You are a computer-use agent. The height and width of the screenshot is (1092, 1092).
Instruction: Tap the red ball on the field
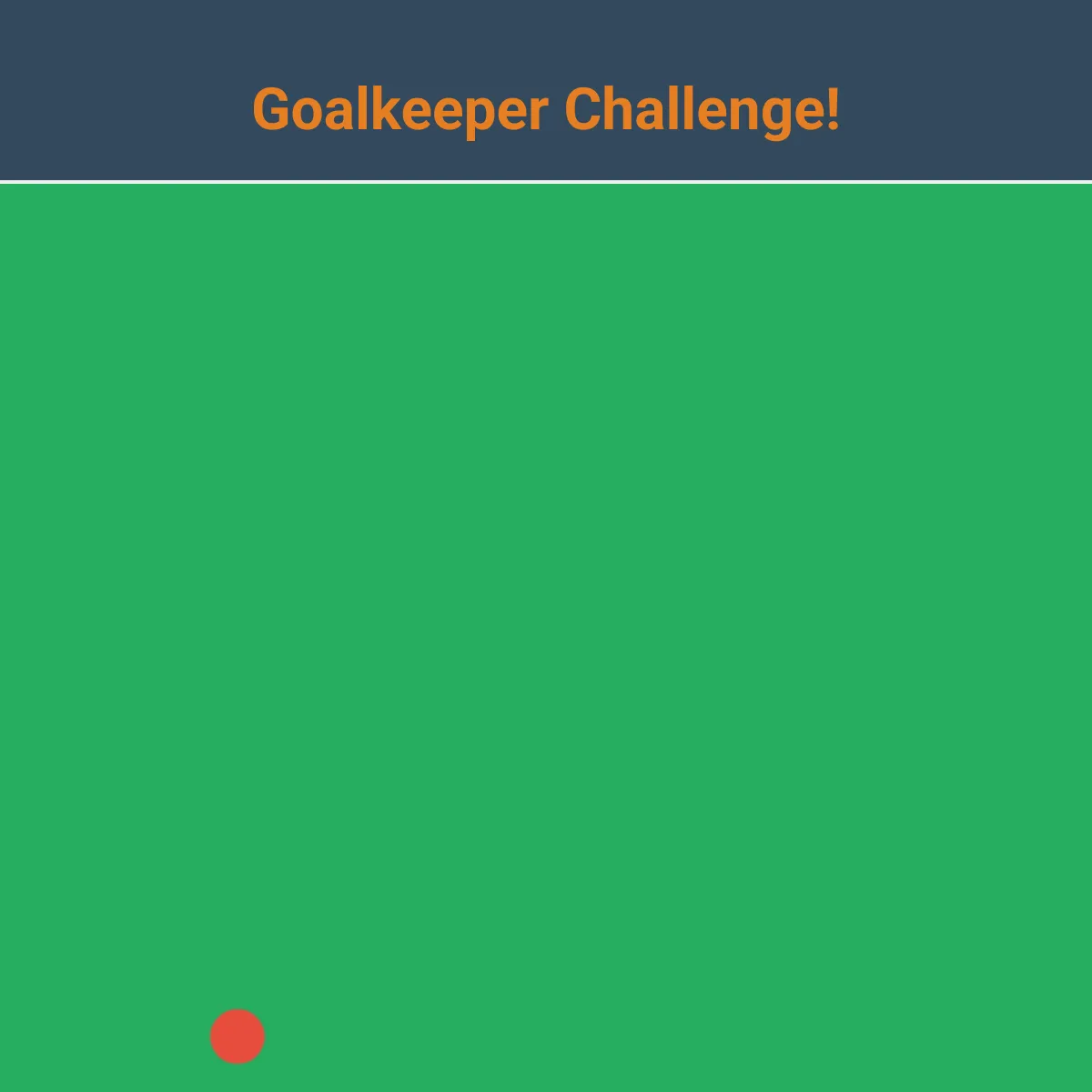point(238,1036)
